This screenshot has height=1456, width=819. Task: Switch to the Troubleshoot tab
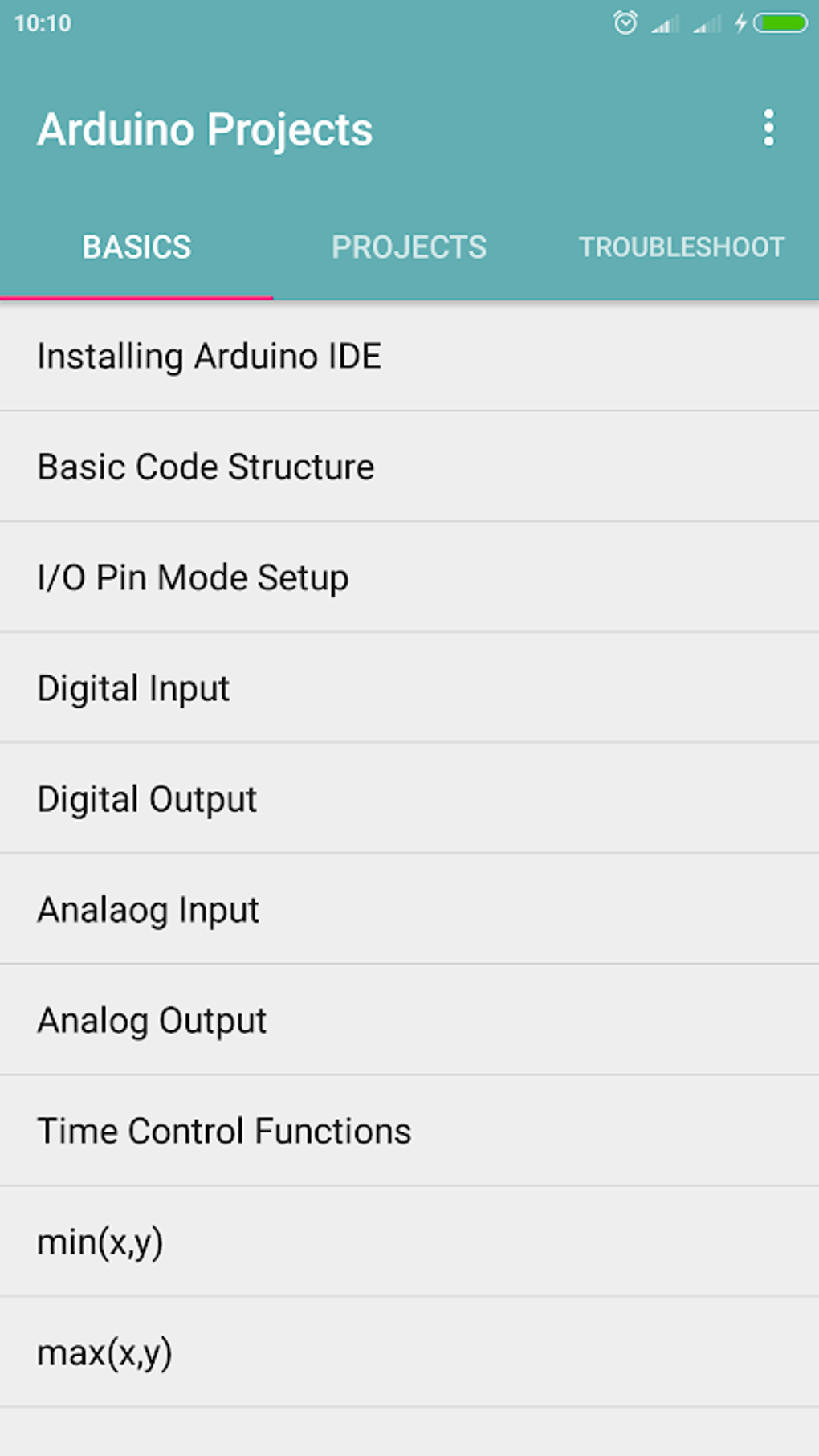682,247
